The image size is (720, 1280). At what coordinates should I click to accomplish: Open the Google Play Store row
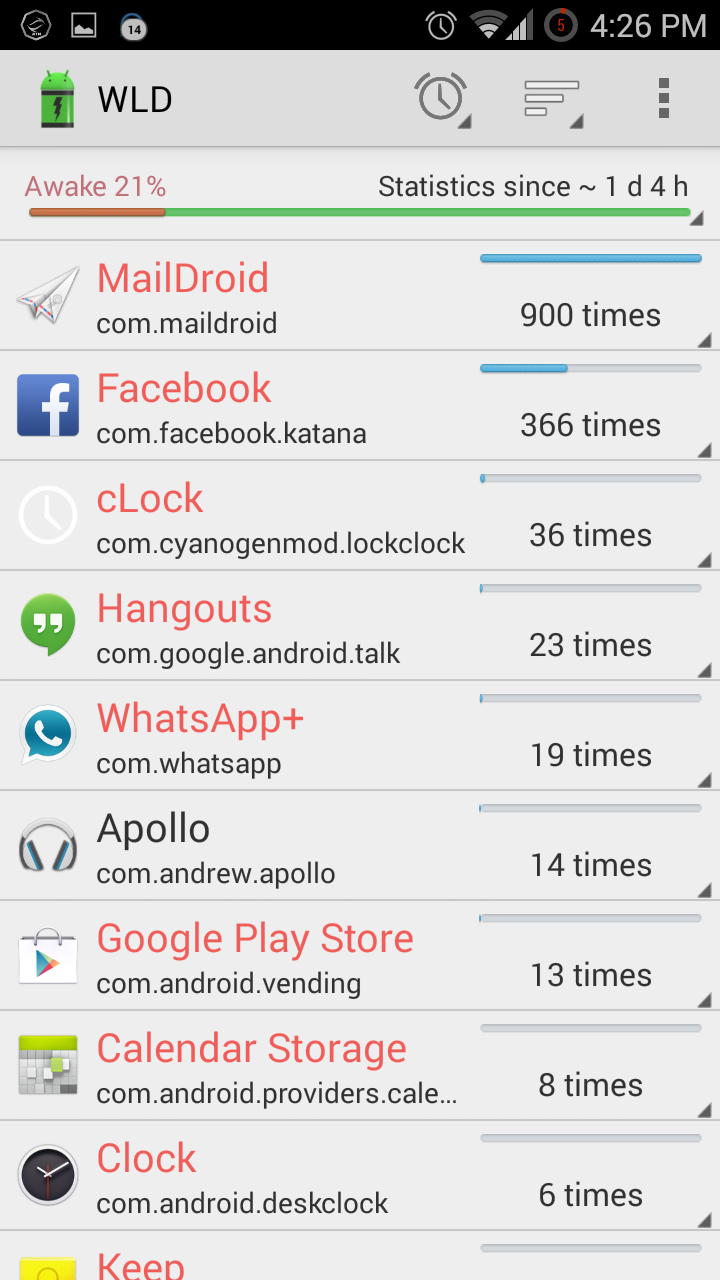(360, 956)
